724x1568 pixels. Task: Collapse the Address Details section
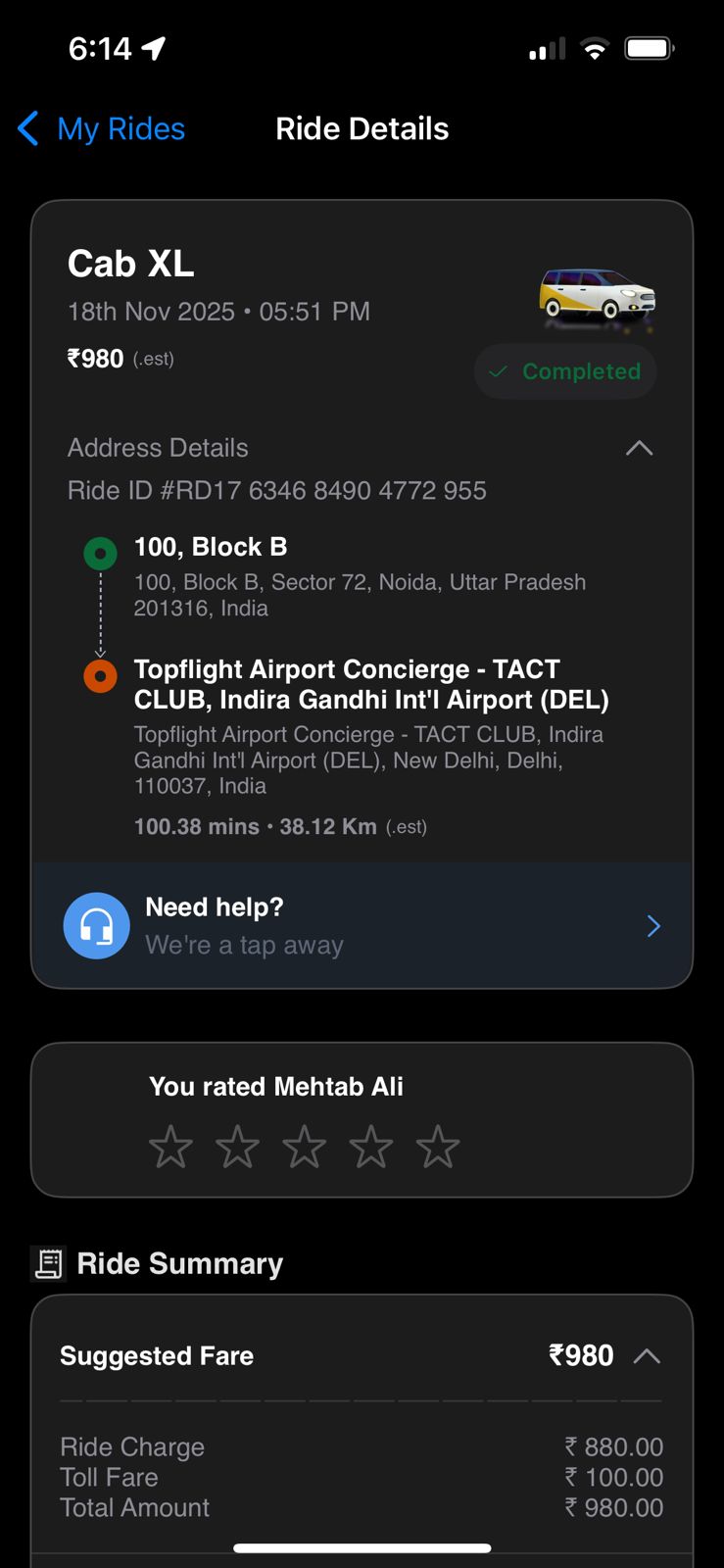point(639,449)
